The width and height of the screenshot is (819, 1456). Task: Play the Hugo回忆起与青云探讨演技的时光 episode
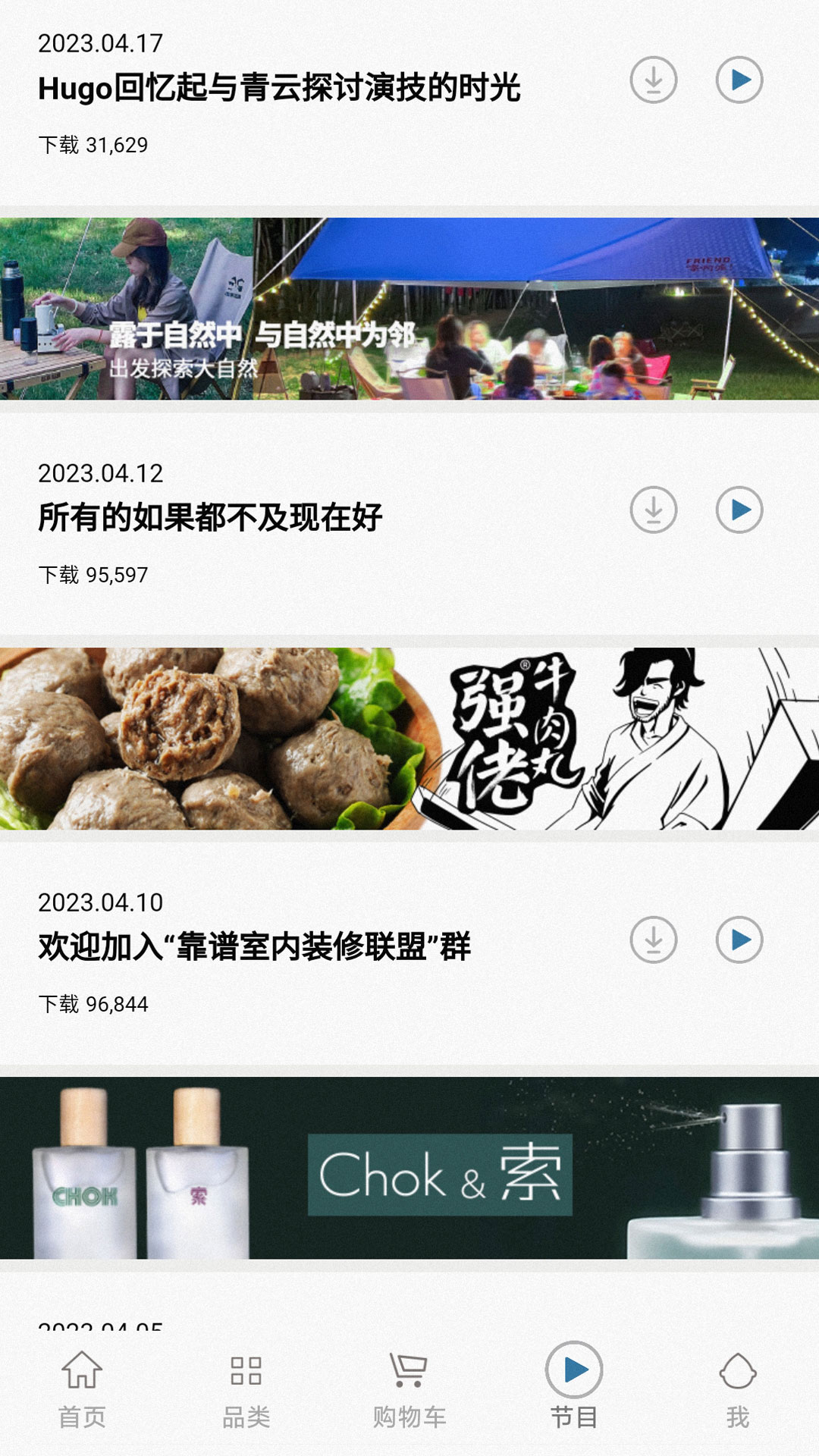point(739,80)
